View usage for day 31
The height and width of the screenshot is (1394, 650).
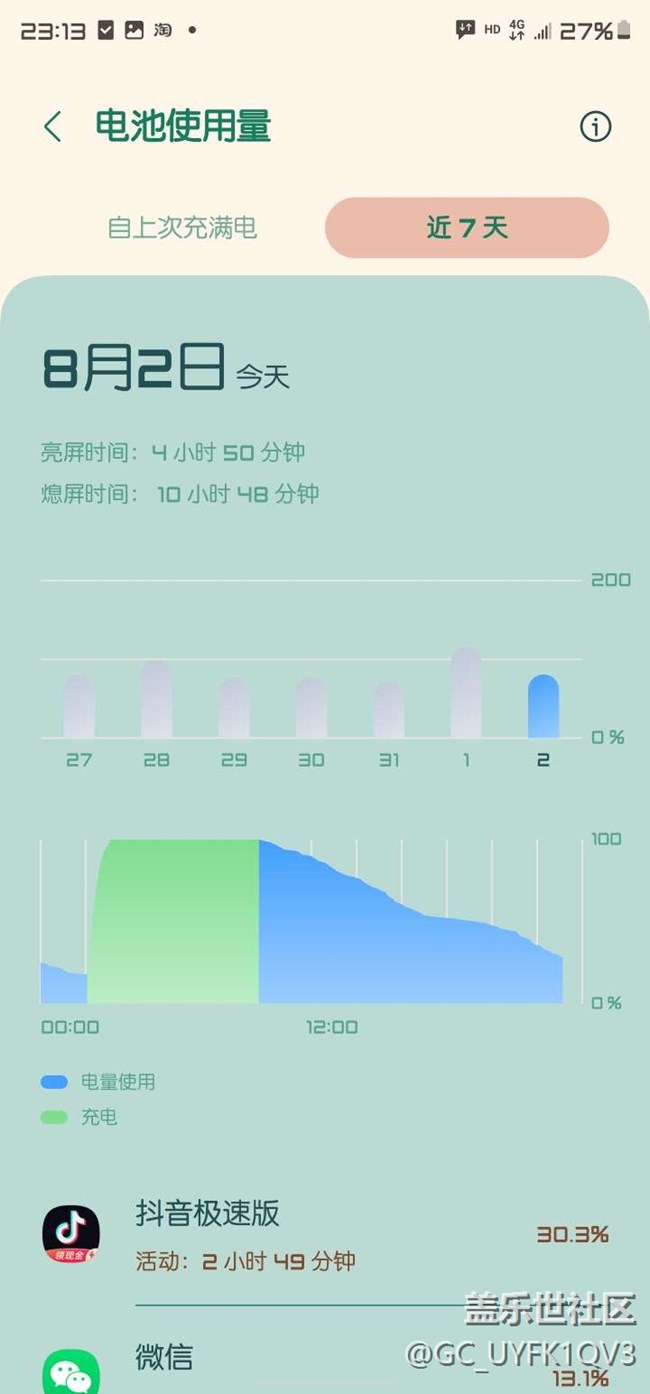pyautogui.click(x=389, y=711)
